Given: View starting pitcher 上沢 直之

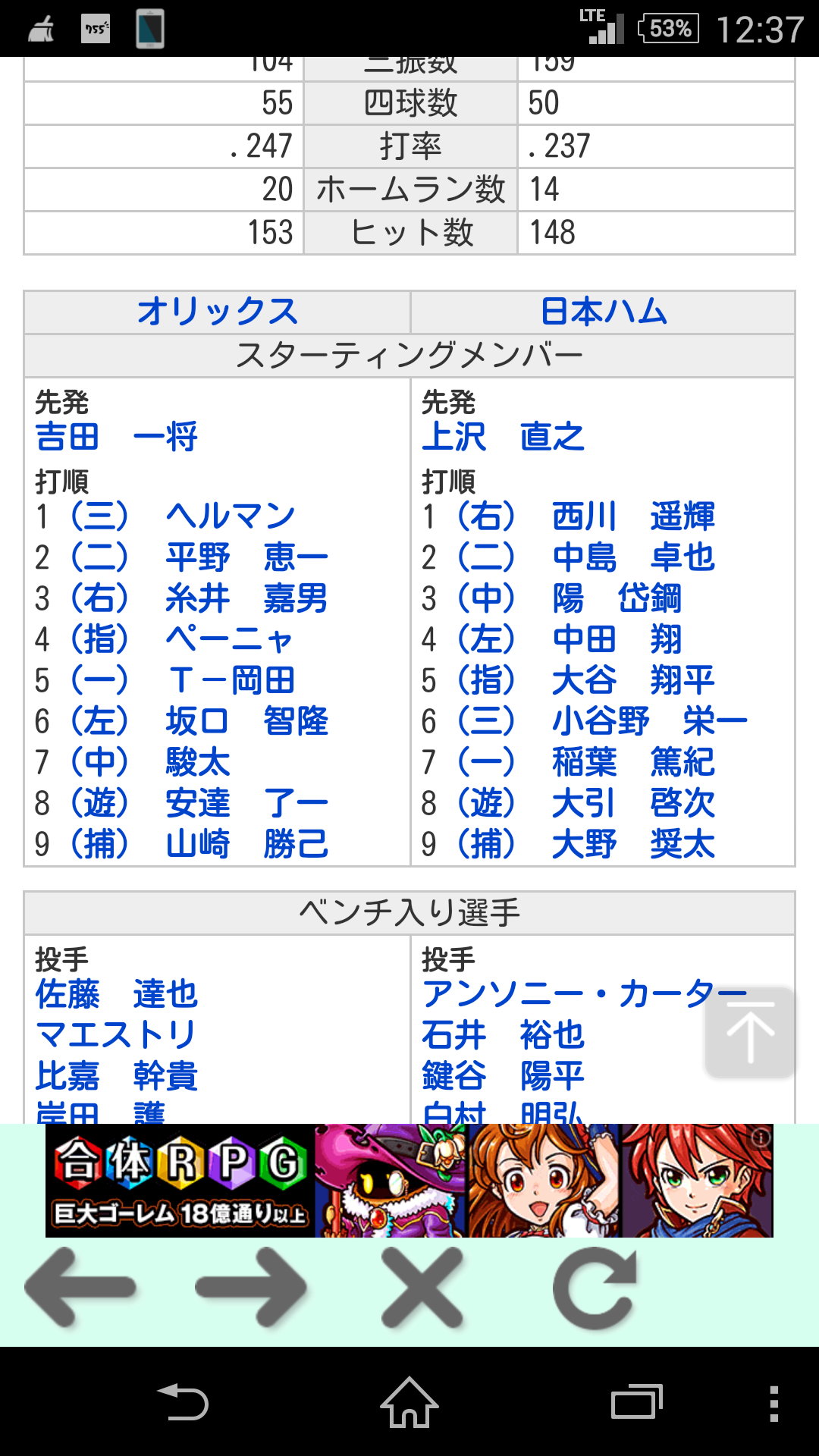Looking at the screenshot, I should [503, 437].
